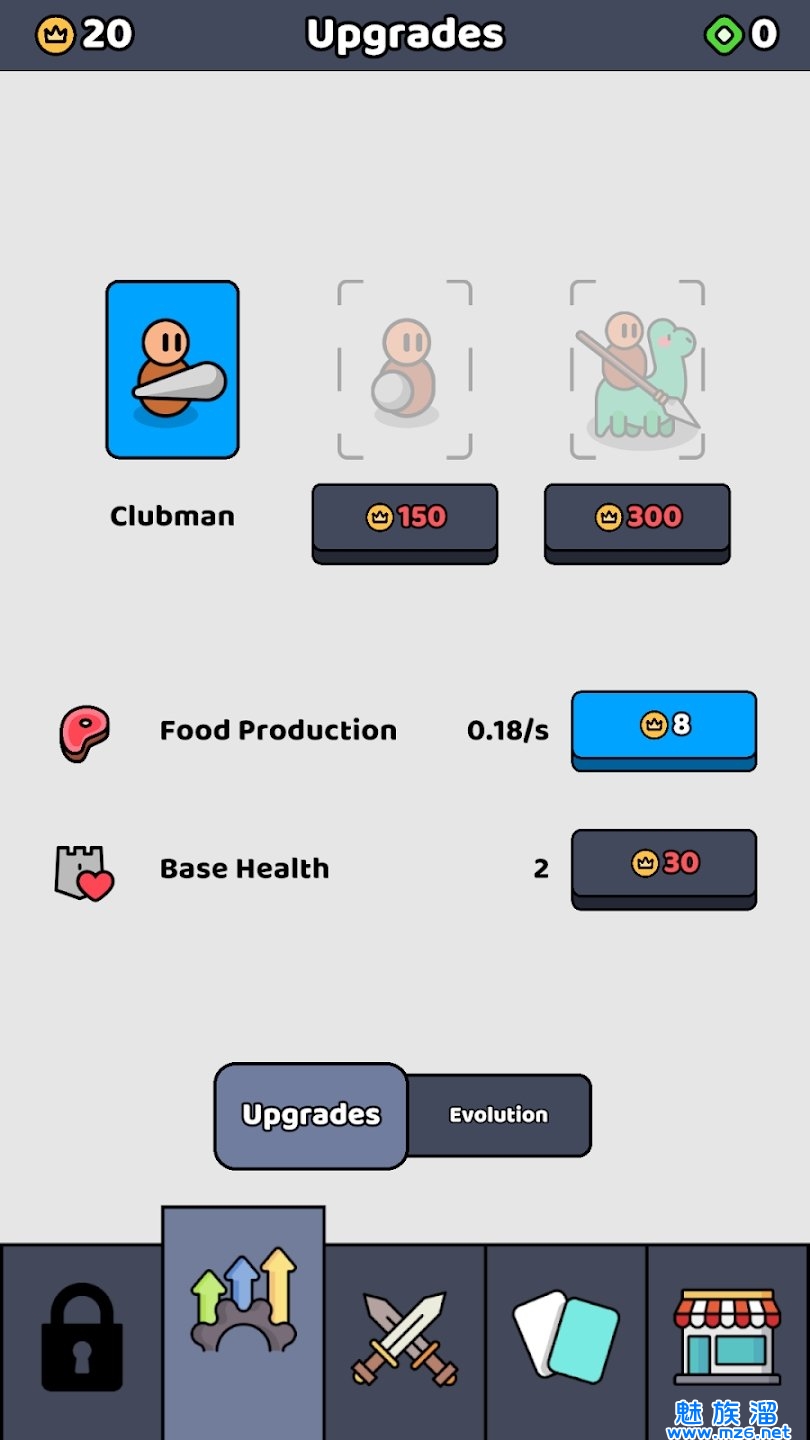Viewport: 810px width, 1440px height.
Task: Upgrade Food Production for 8 crowns
Action: click(x=663, y=726)
